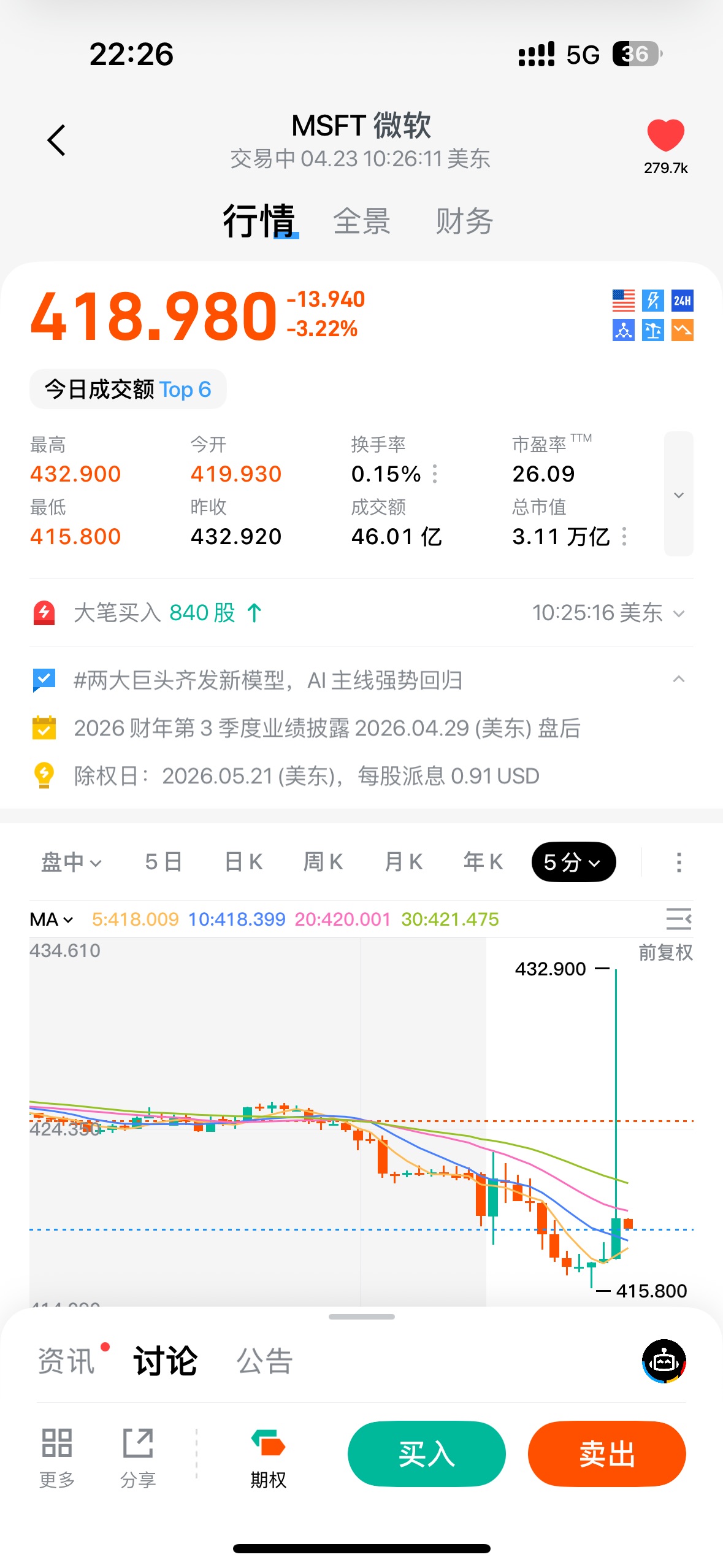Screen dimensions: 723x1568
Task: Tap the orange 卖出 button
Action: pyautogui.click(x=607, y=1454)
